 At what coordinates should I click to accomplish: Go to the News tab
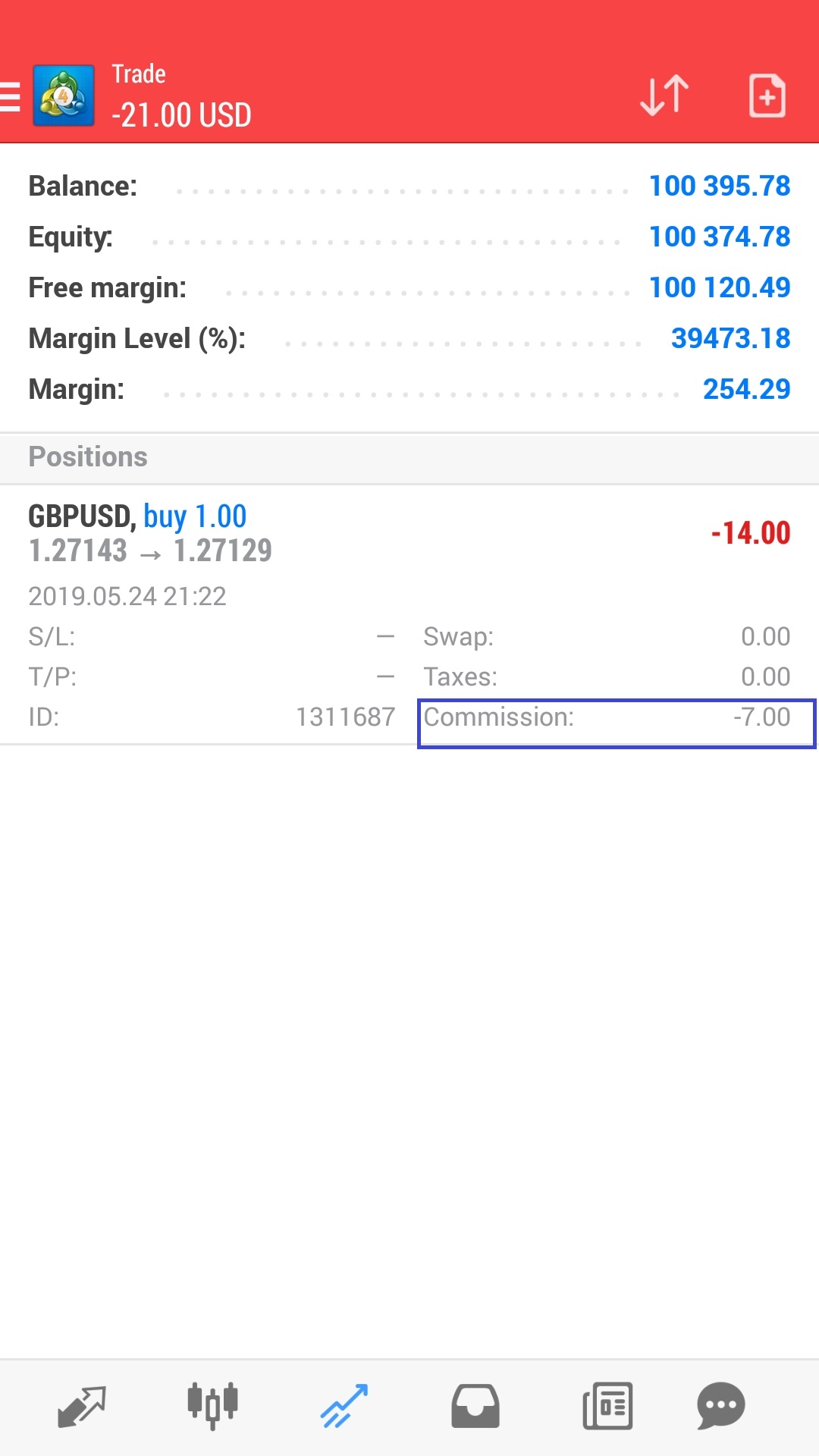[607, 1406]
